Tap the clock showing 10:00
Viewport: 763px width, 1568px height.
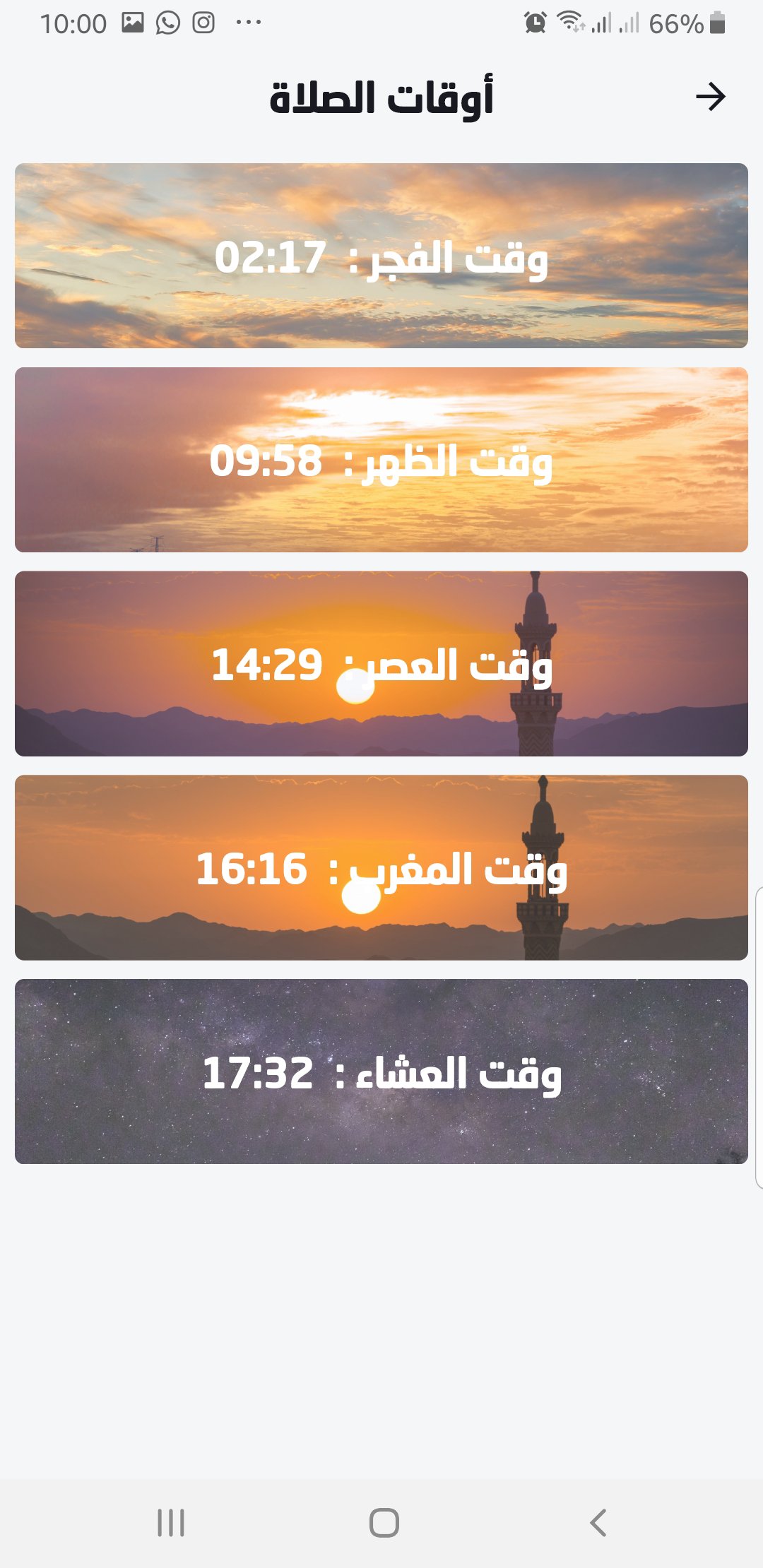74,22
